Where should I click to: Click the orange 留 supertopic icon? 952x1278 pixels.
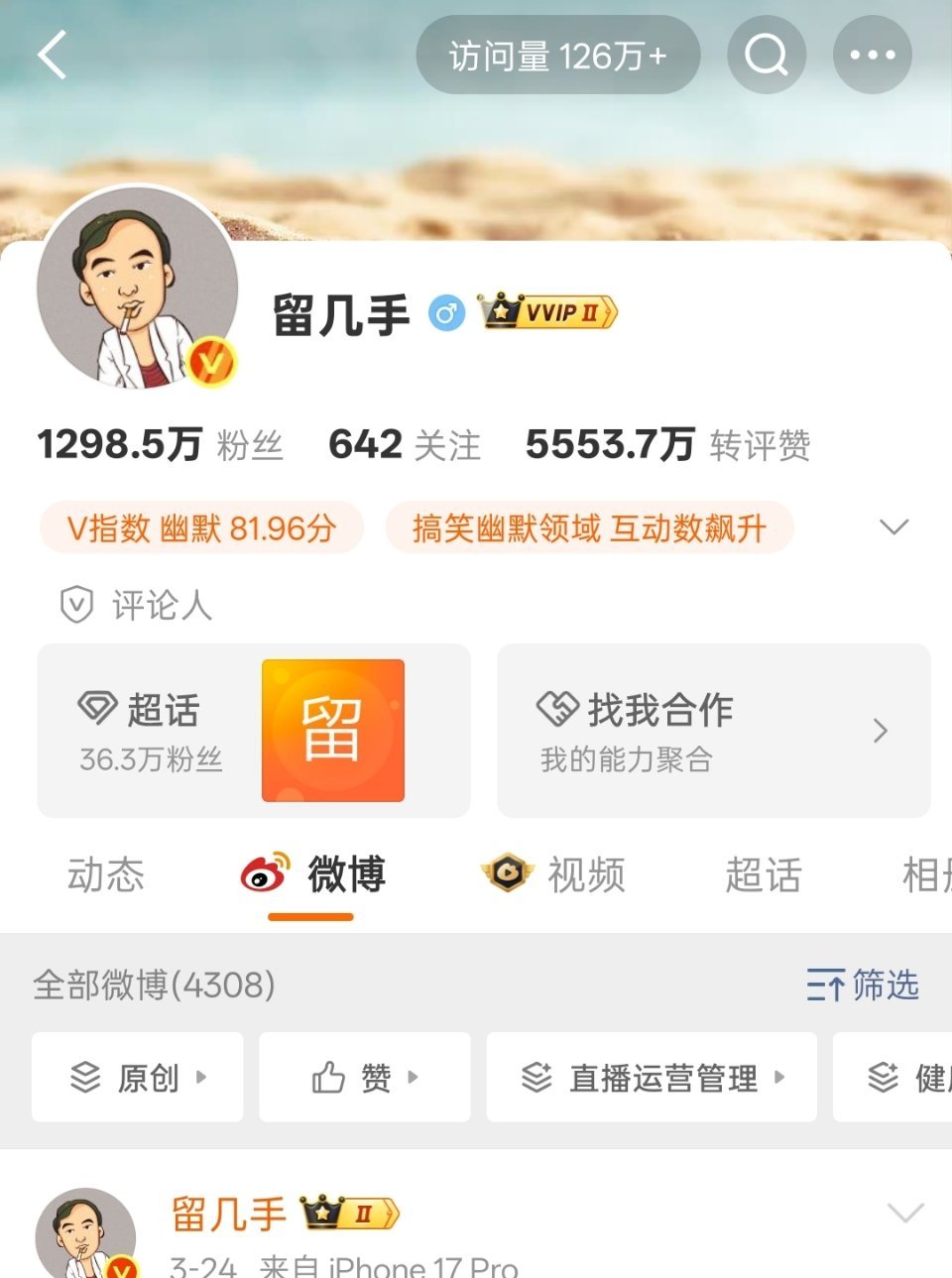click(332, 730)
